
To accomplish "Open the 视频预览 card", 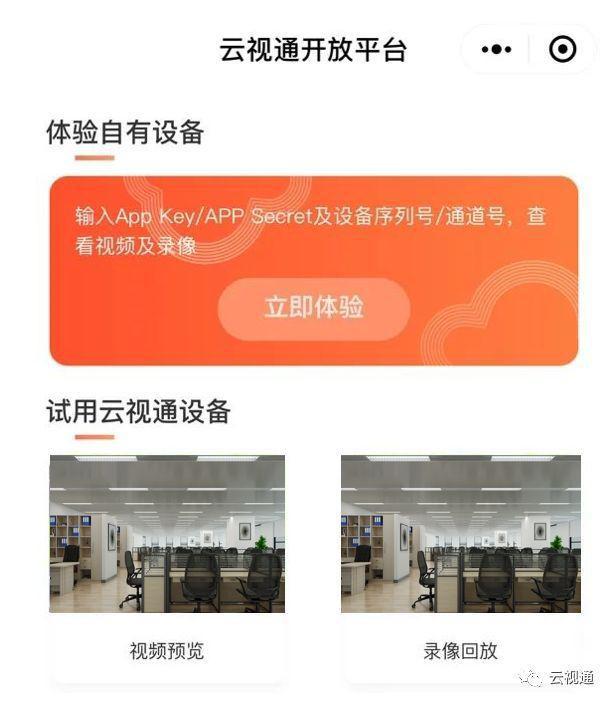I will coord(167,568).
